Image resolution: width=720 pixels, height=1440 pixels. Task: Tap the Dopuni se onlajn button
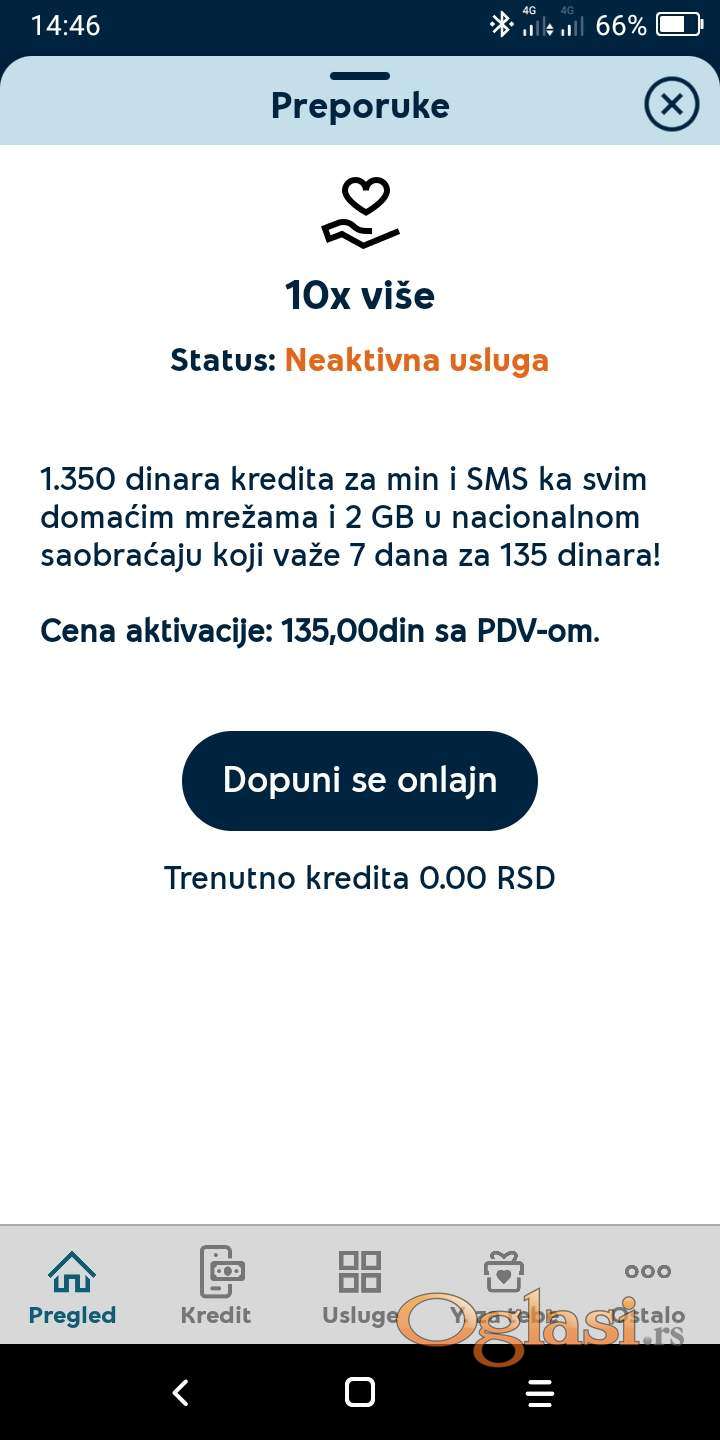click(x=360, y=780)
